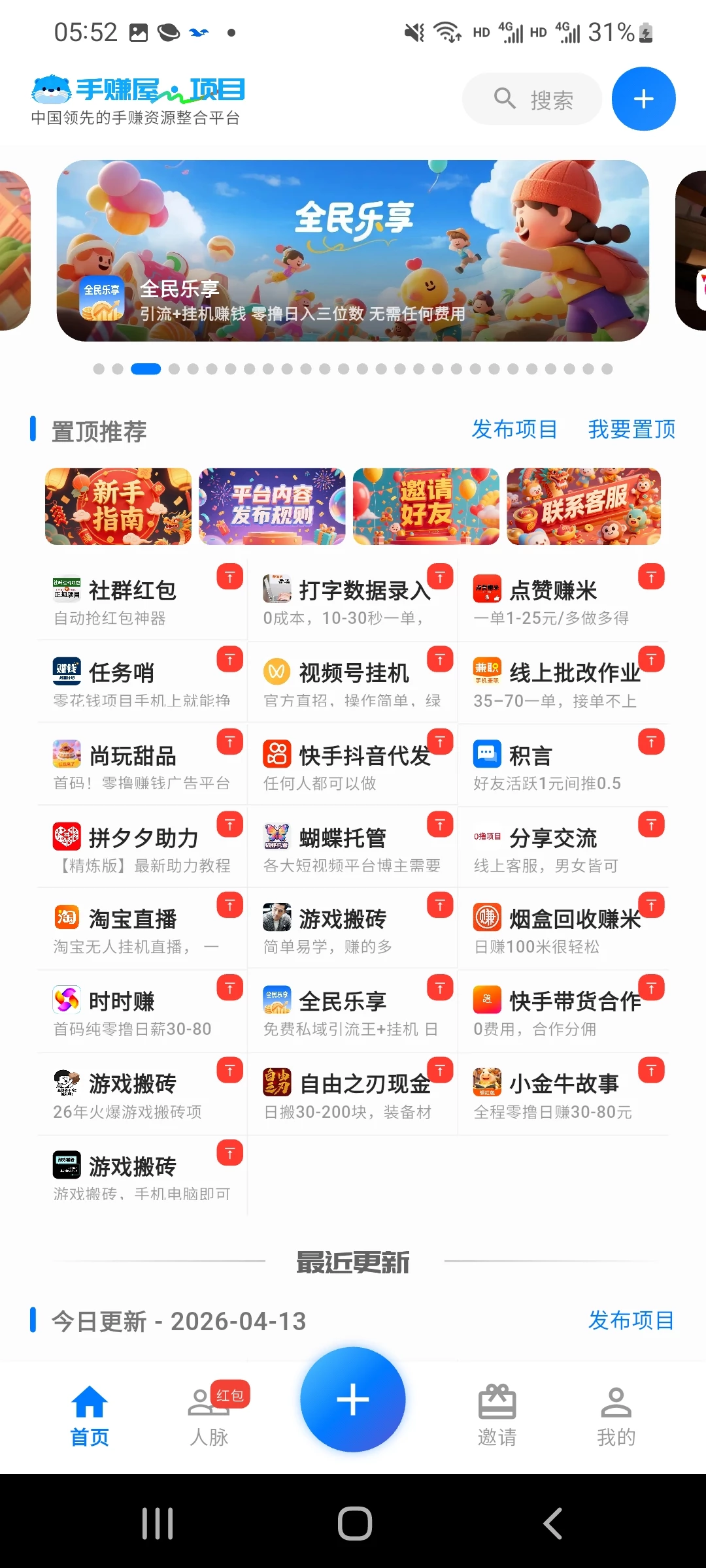
Task: Tap the center blue plus button
Action: point(352,1398)
